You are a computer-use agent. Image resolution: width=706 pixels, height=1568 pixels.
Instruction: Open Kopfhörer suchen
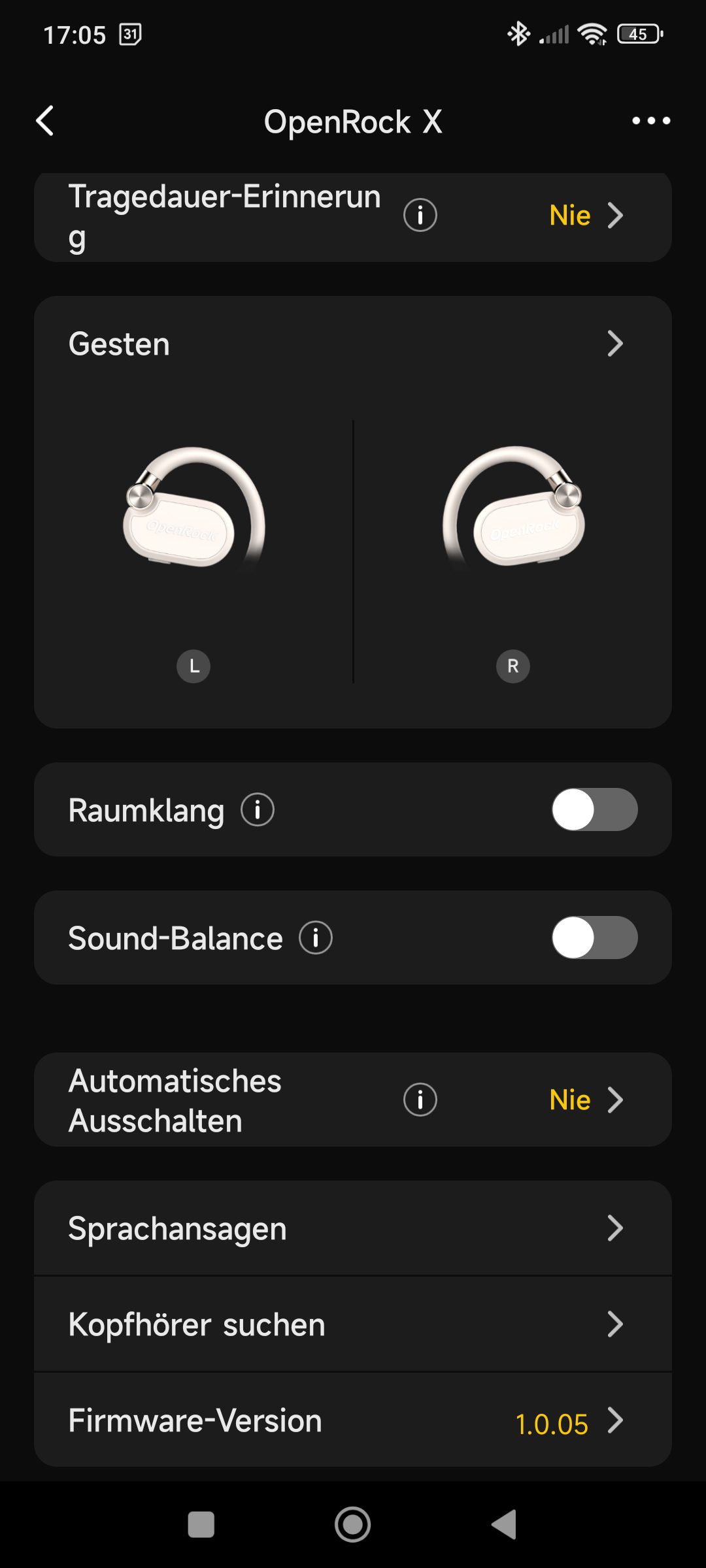click(353, 1324)
